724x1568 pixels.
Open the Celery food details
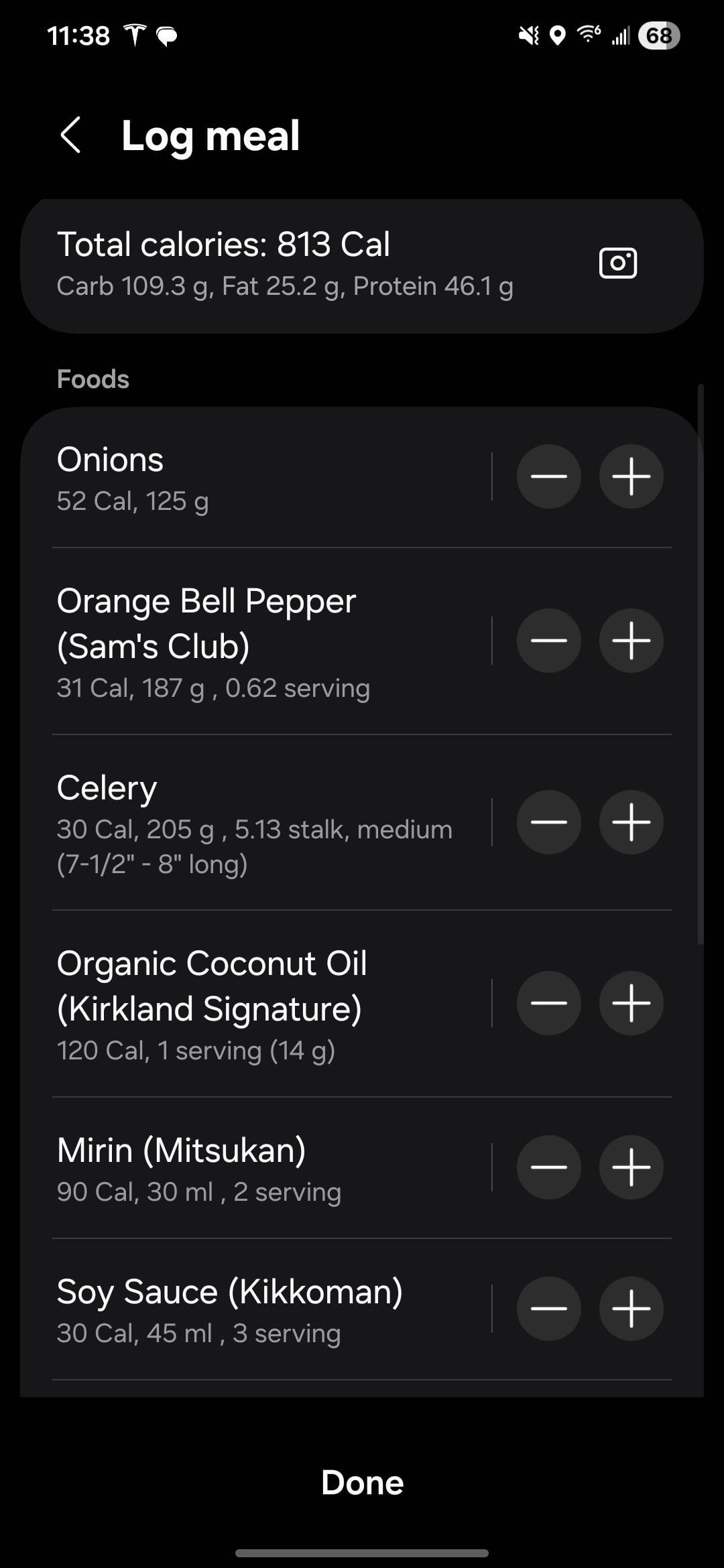pos(255,823)
